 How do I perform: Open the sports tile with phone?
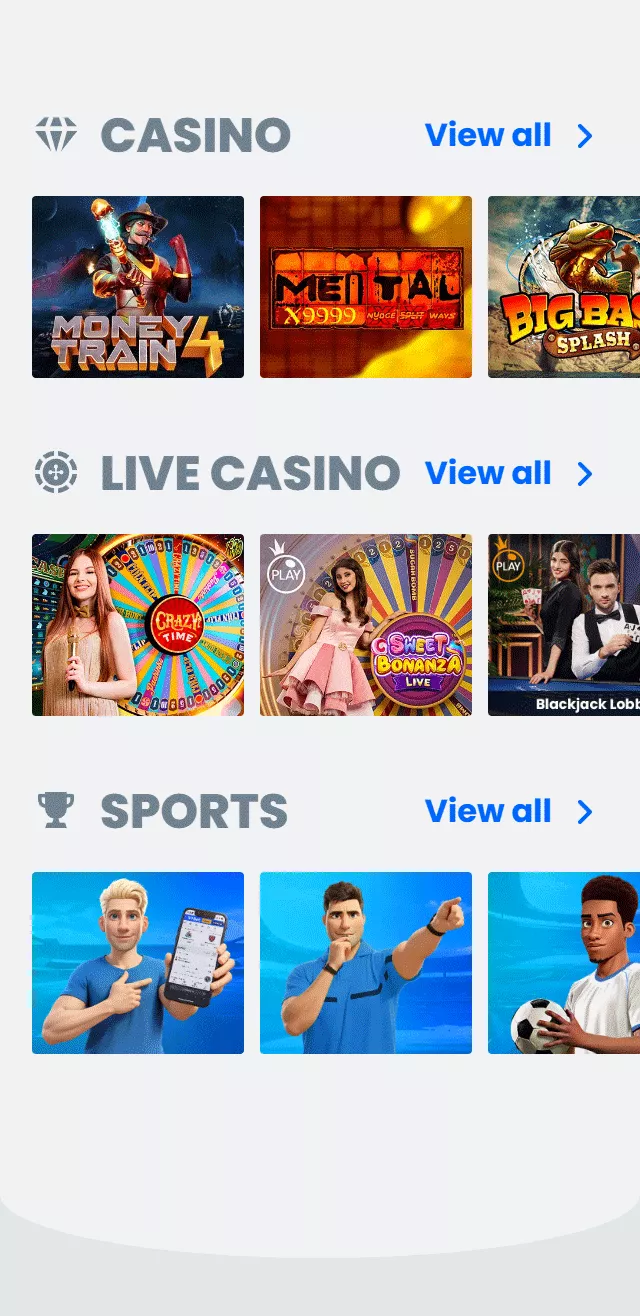[x=138, y=963]
